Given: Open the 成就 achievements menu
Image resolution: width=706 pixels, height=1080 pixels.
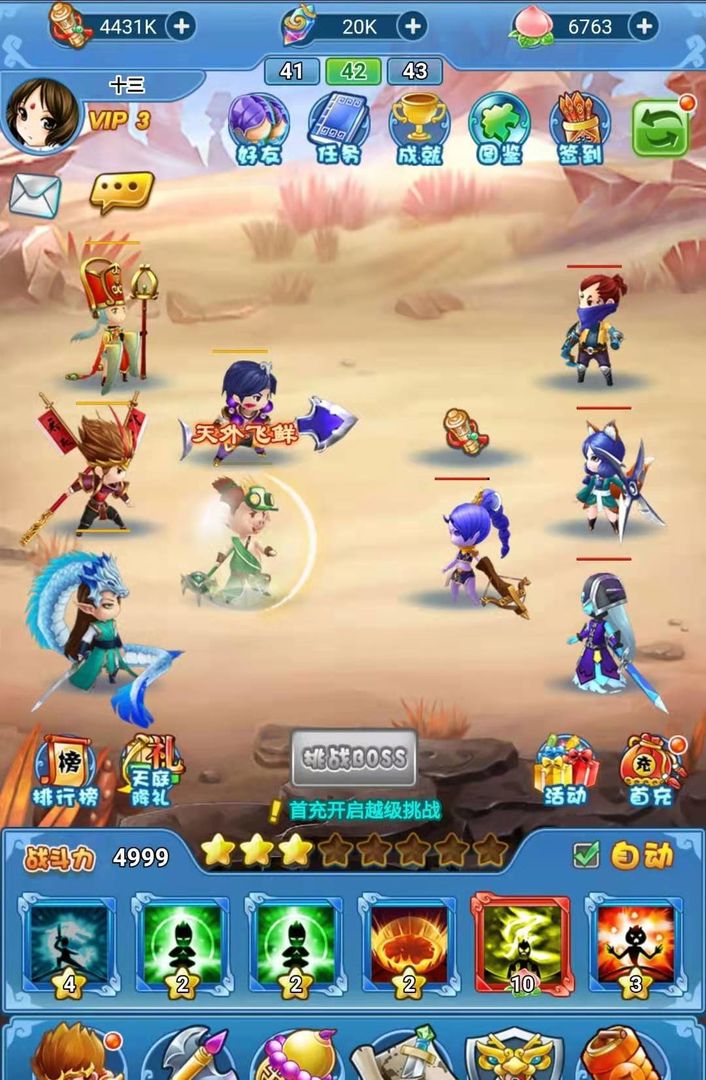Looking at the screenshot, I should click(x=419, y=128).
